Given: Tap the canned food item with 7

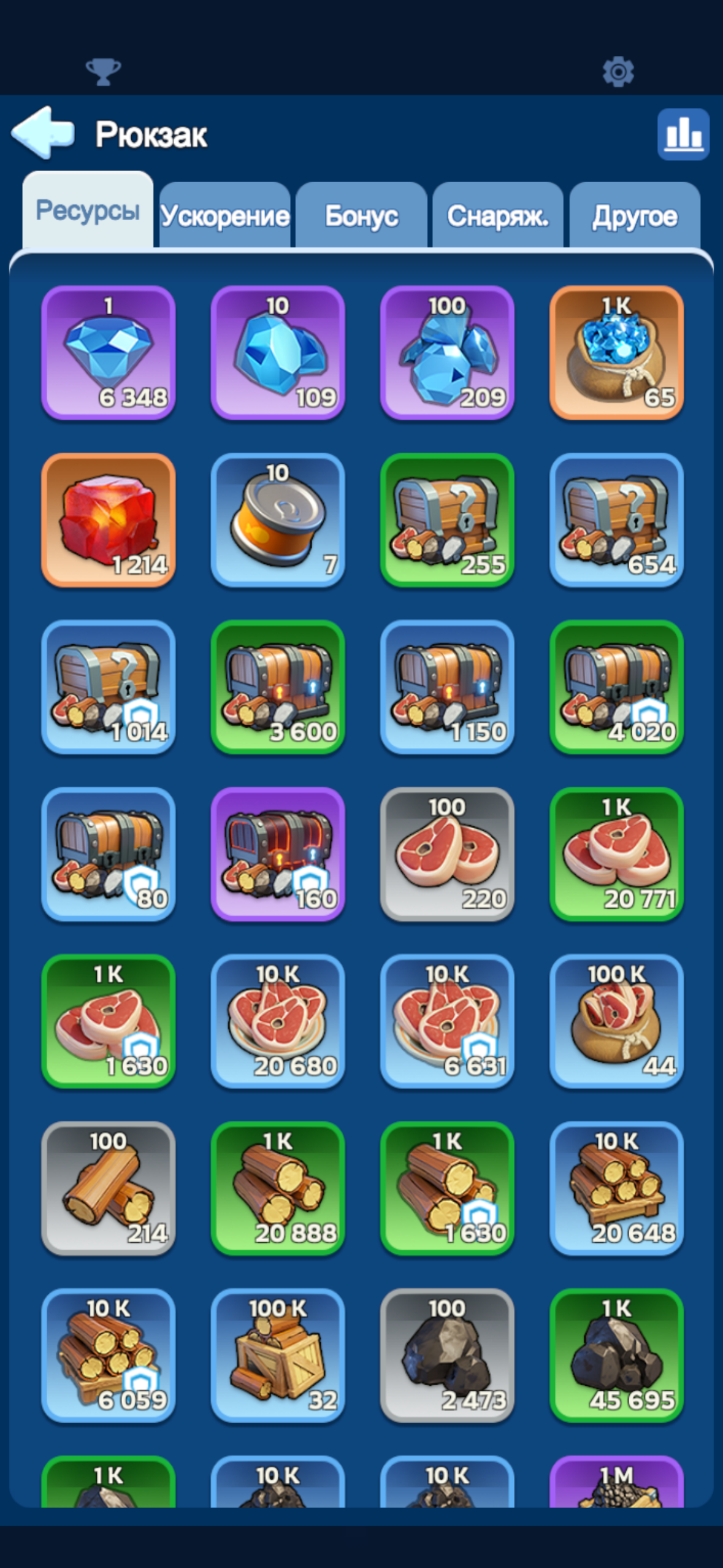Looking at the screenshot, I should click(x=278, y=520).
